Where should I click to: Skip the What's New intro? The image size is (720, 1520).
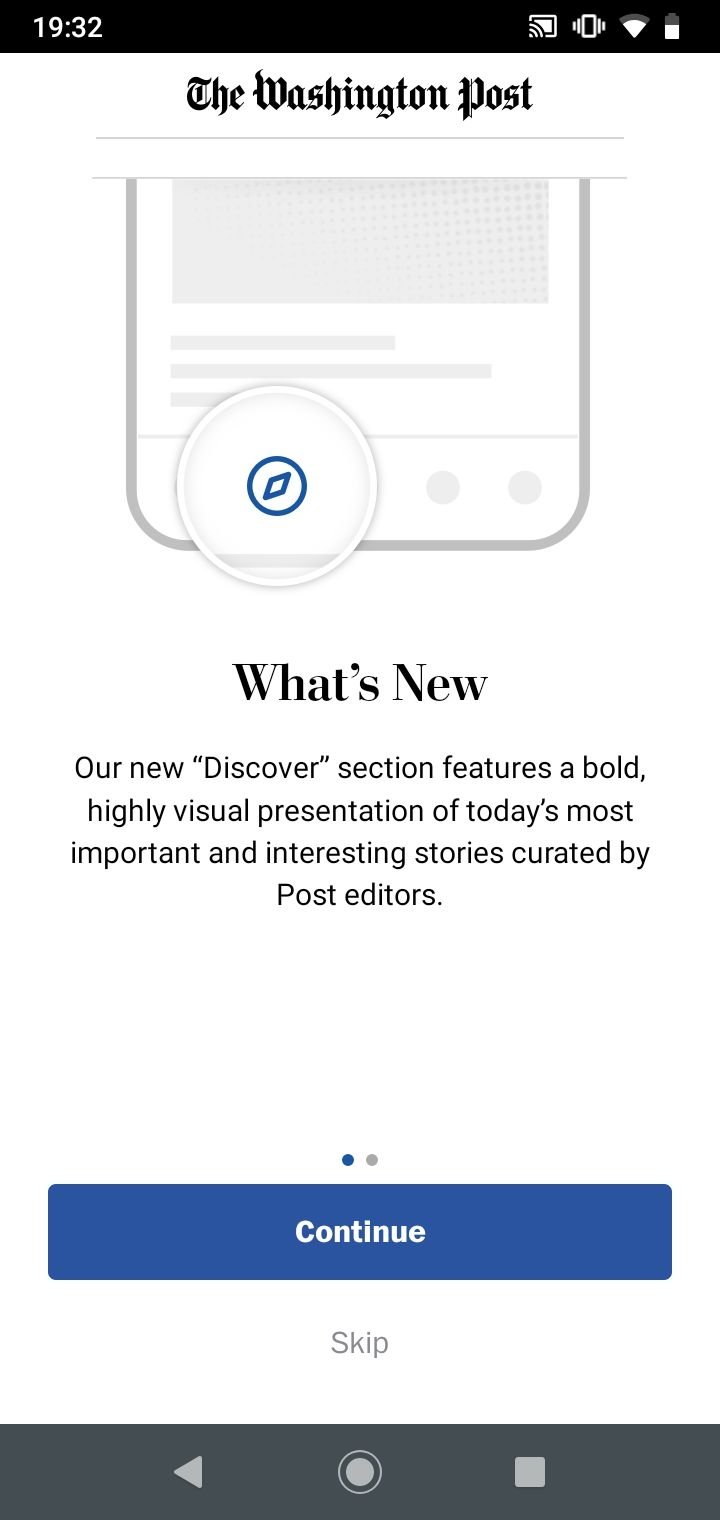click(x=360, y=1342)
